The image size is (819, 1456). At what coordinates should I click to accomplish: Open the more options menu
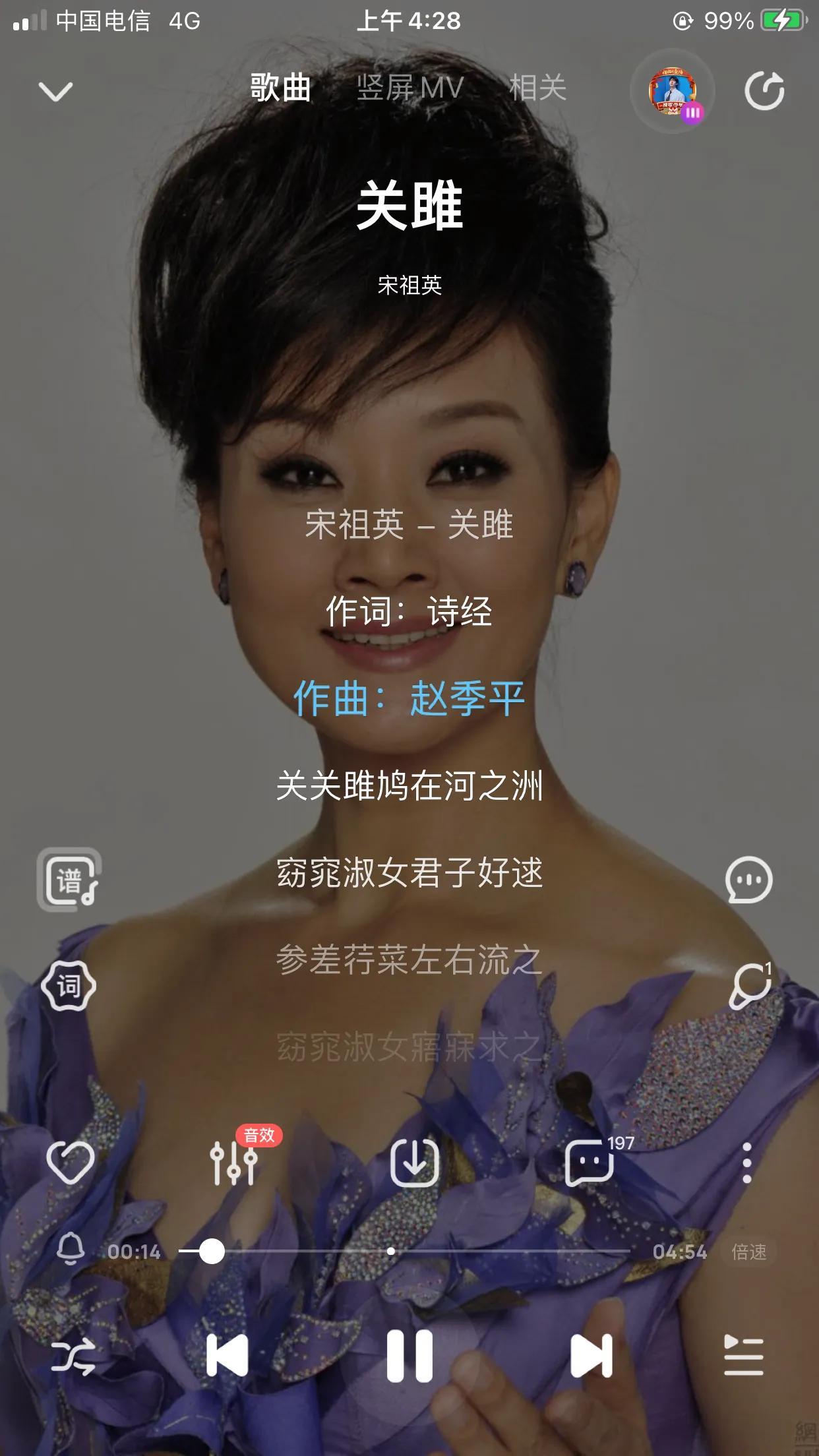coord(746,1162)
